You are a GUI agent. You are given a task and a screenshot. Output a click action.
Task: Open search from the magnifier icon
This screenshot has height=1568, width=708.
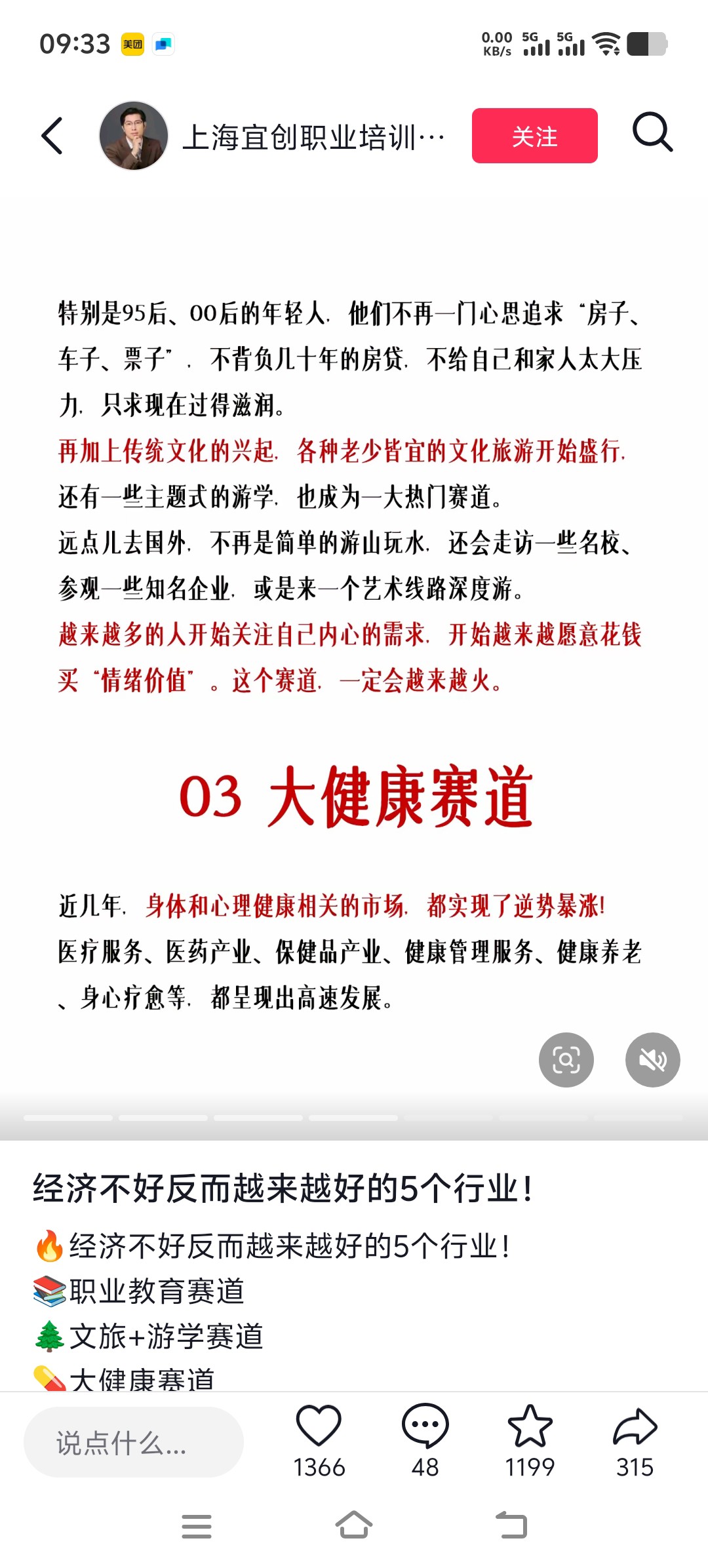[652, 133]
